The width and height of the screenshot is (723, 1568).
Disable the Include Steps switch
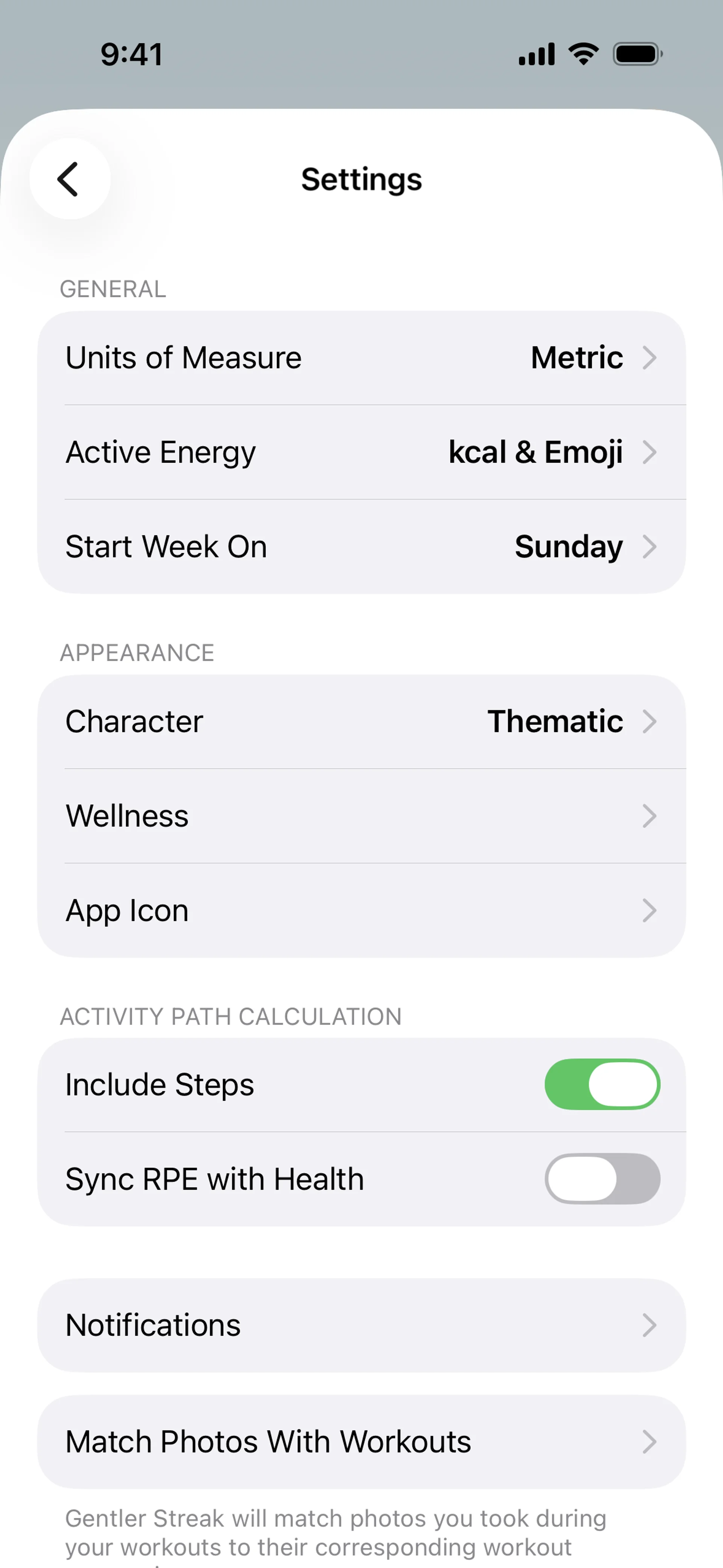coord(601,1085)
